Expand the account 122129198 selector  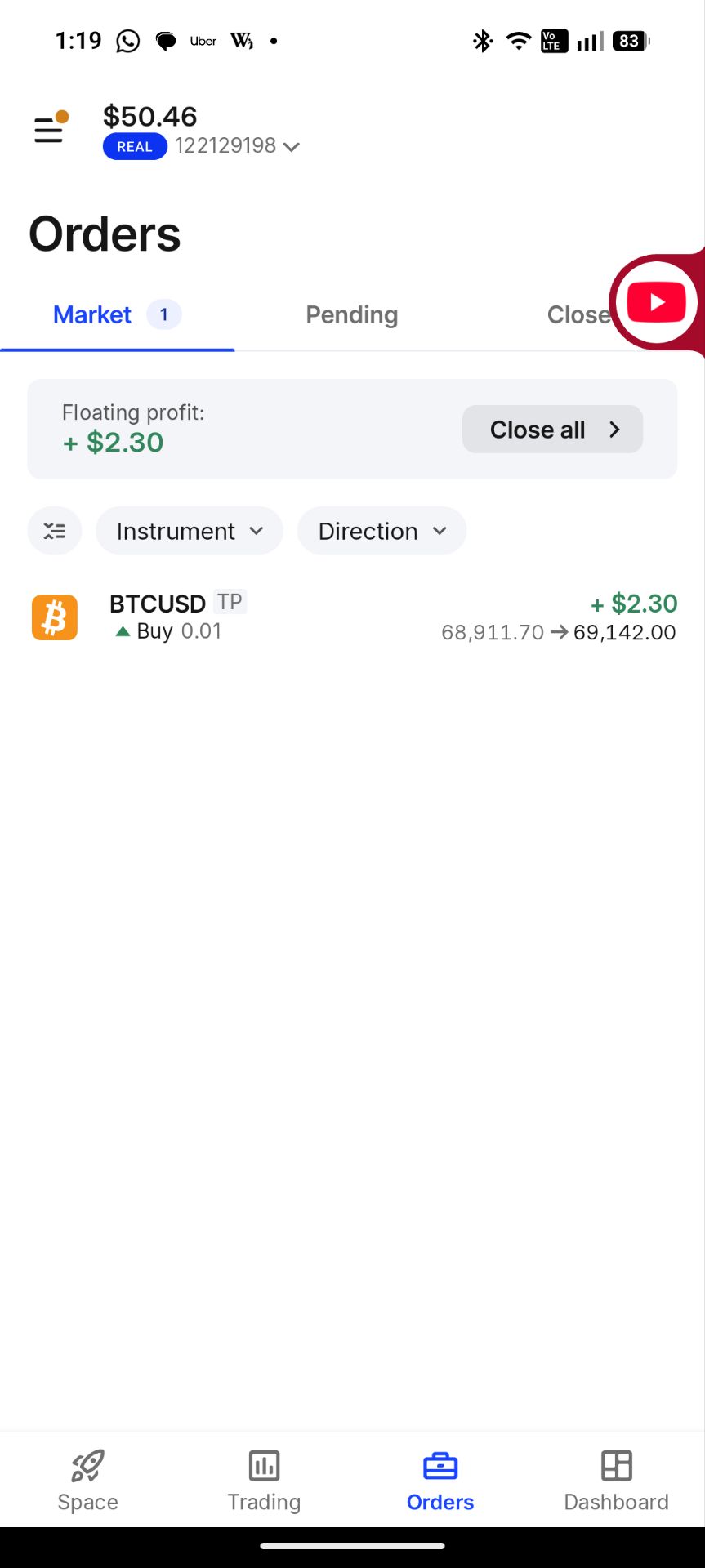pyautogui.click(x=237, y=146)
